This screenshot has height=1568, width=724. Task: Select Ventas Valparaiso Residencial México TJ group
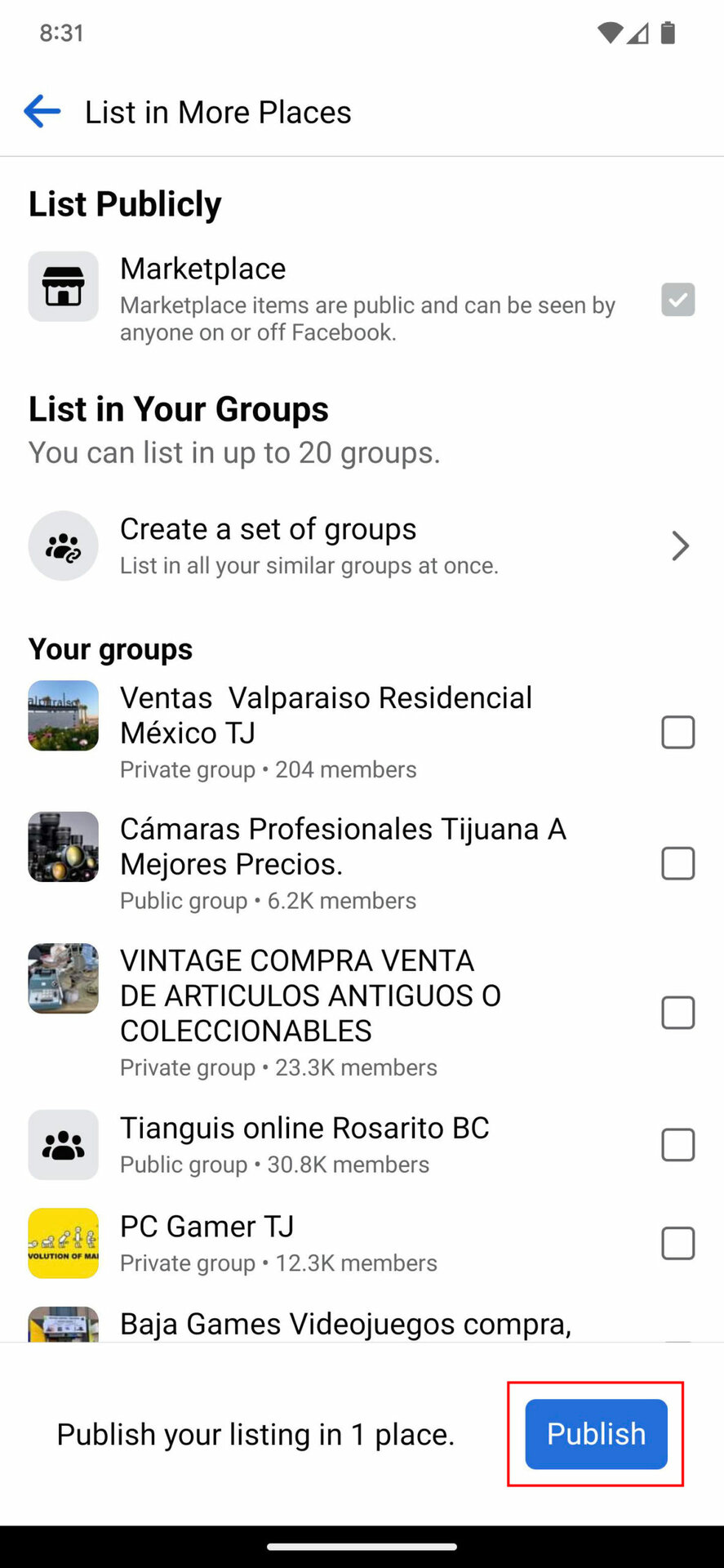click(x=677, y=733)
